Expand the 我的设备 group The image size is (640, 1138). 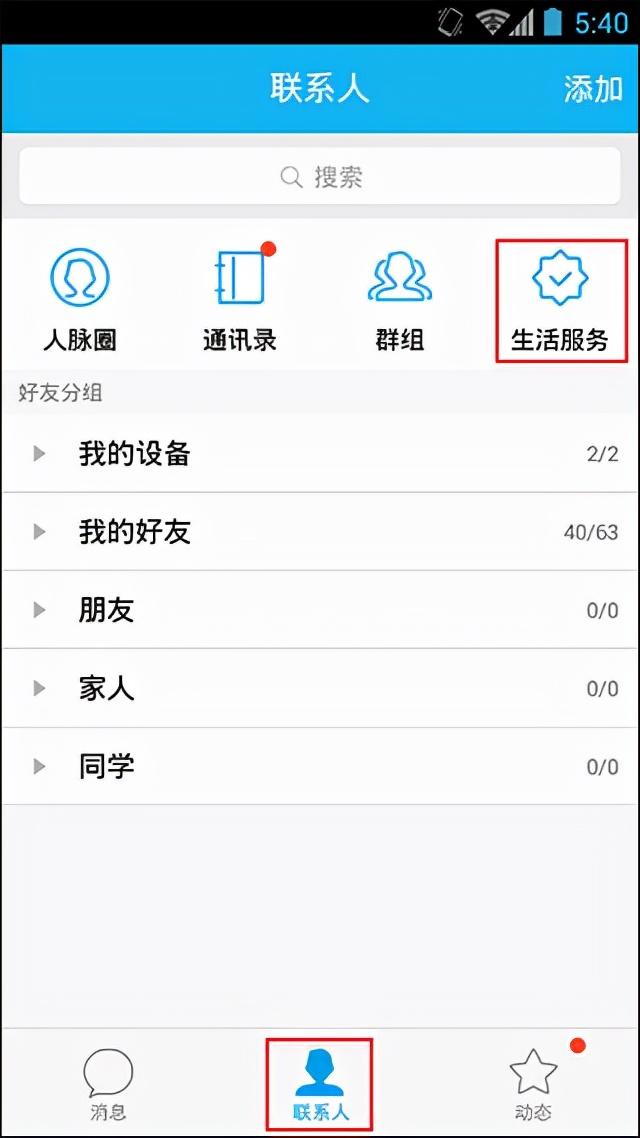(320, 454)
